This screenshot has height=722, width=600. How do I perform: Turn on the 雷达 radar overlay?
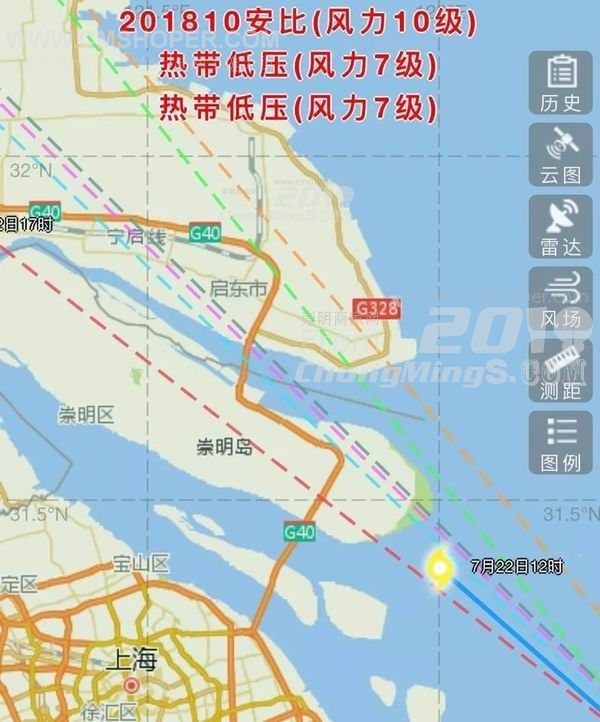coord(561,227)
